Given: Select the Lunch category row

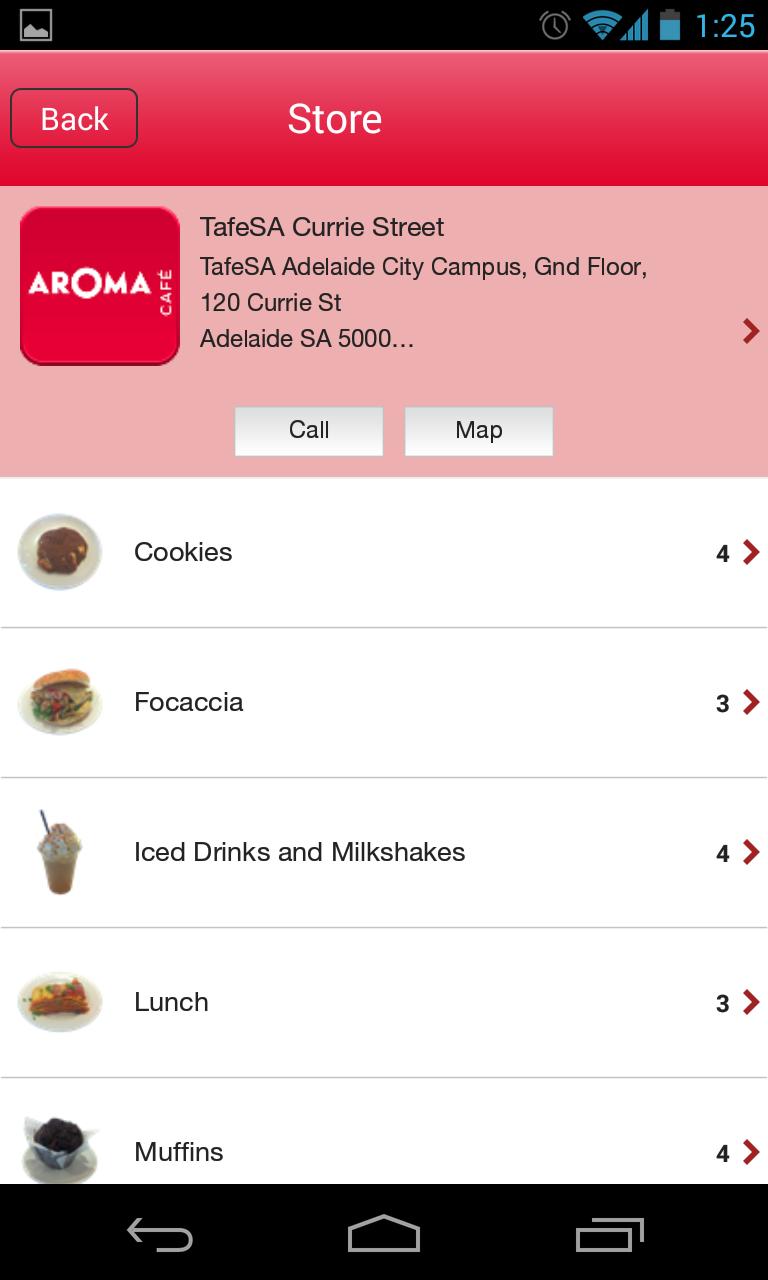Looking at the screenshot, I should [x=384, y=1001].
